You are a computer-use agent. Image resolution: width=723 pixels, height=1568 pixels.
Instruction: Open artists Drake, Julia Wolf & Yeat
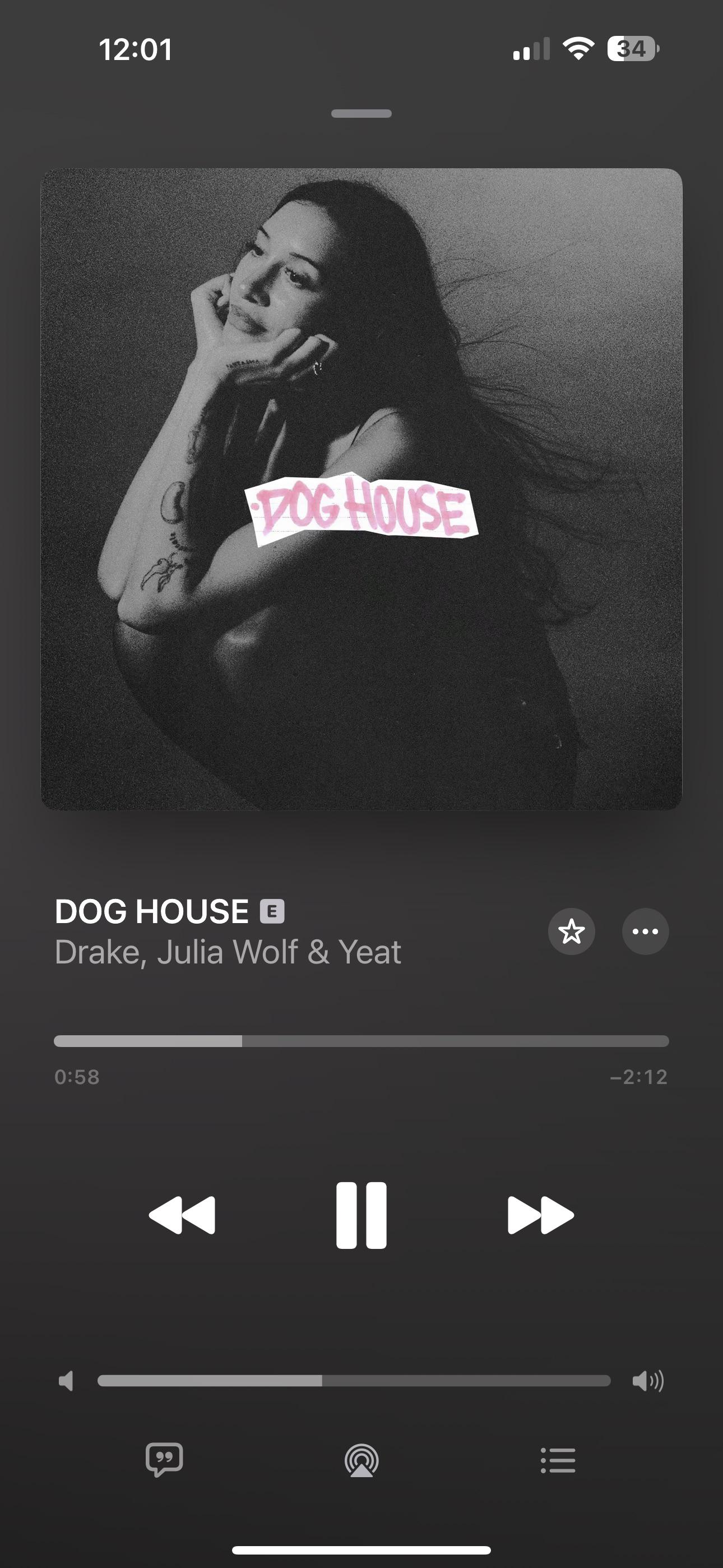(228, 952)
